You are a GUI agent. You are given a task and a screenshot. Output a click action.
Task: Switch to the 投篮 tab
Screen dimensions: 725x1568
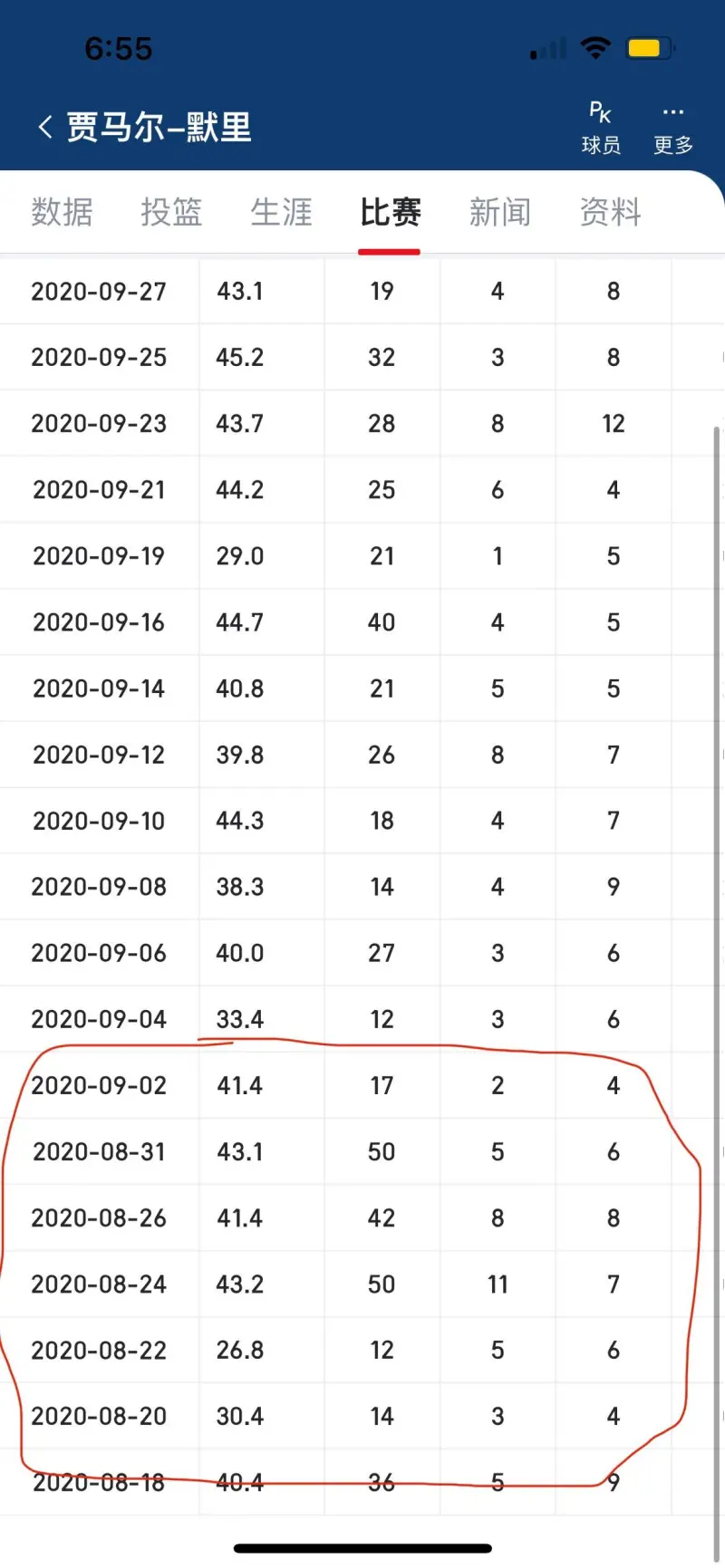pyautogui.click(x=171, y=212)
